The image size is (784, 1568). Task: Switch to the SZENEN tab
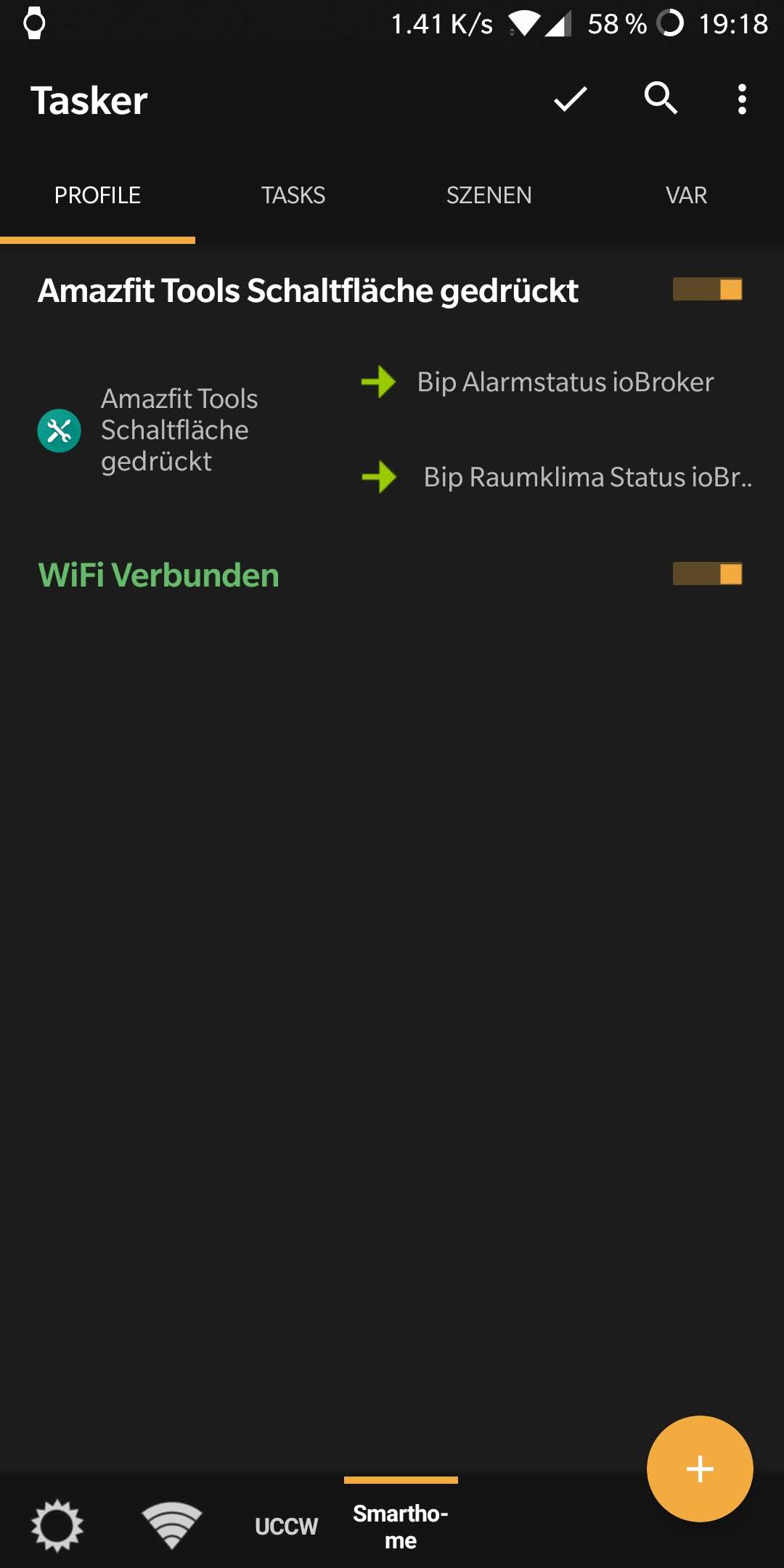(x=489, y=195)
